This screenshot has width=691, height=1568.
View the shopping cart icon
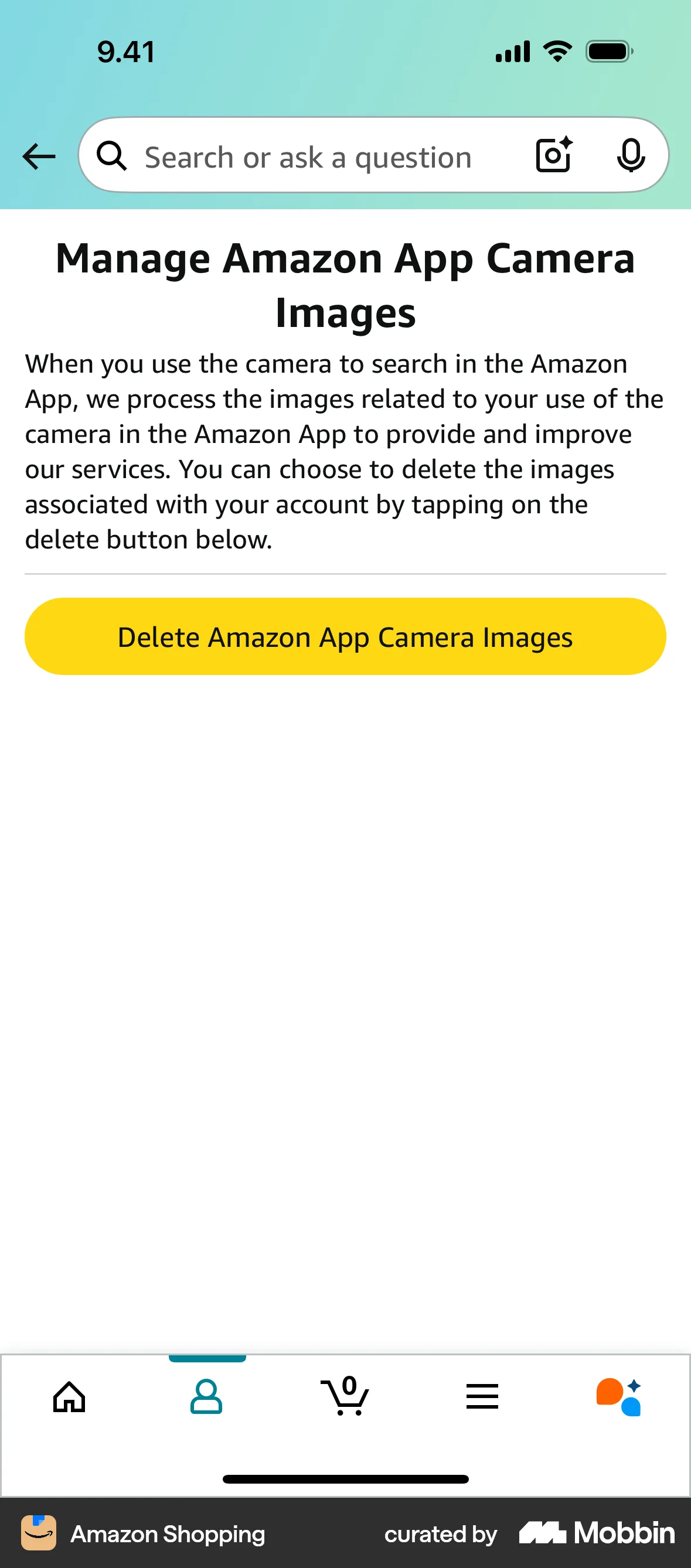(345, 1396)
